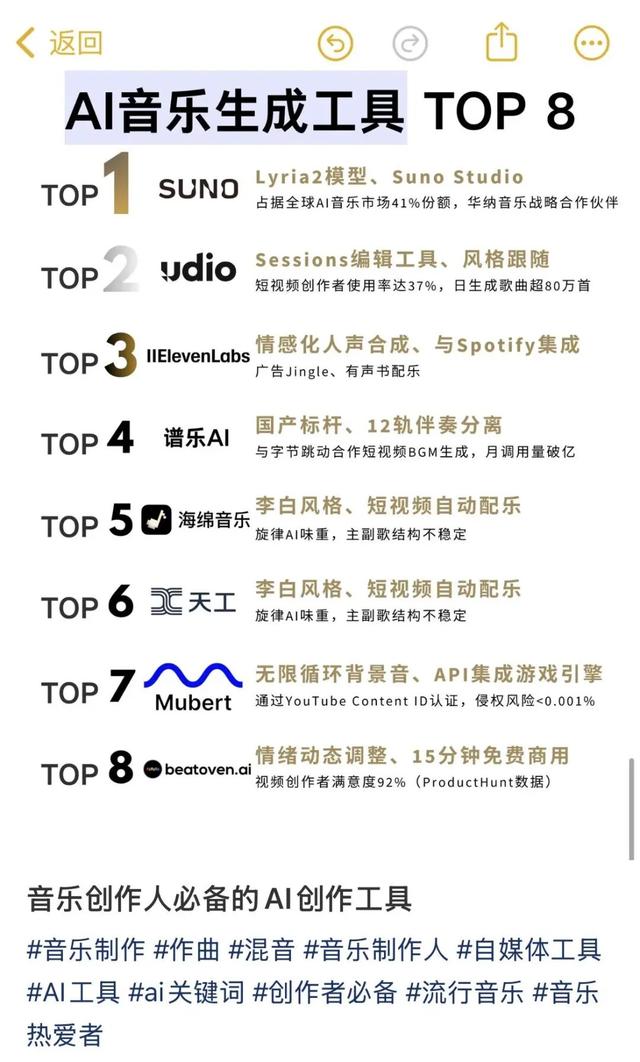Undo the last edit
This screenshot has height=1062, width=640.
click(336, 43)
